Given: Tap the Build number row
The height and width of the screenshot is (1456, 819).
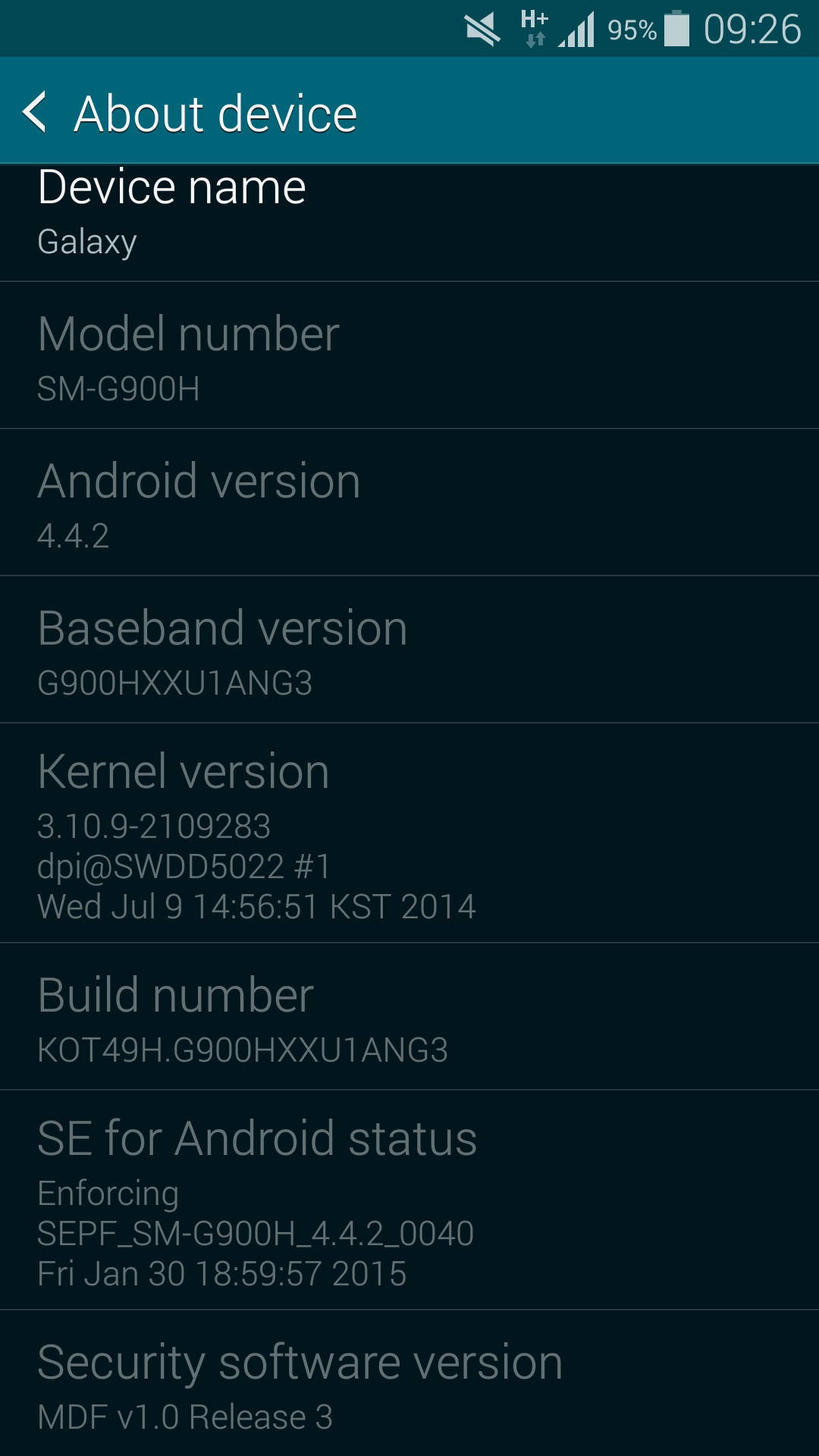Looking at the screenshot, I should 409,1017.
